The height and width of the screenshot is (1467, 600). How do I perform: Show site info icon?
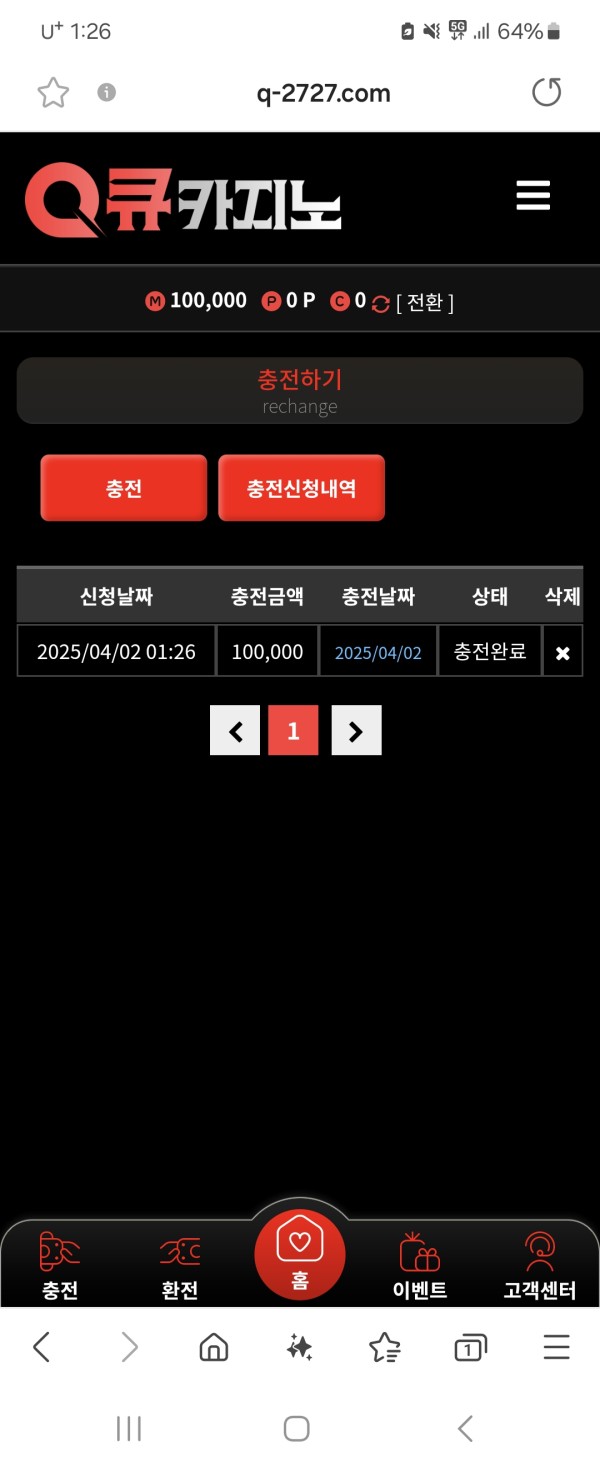(x=107, y=93)
